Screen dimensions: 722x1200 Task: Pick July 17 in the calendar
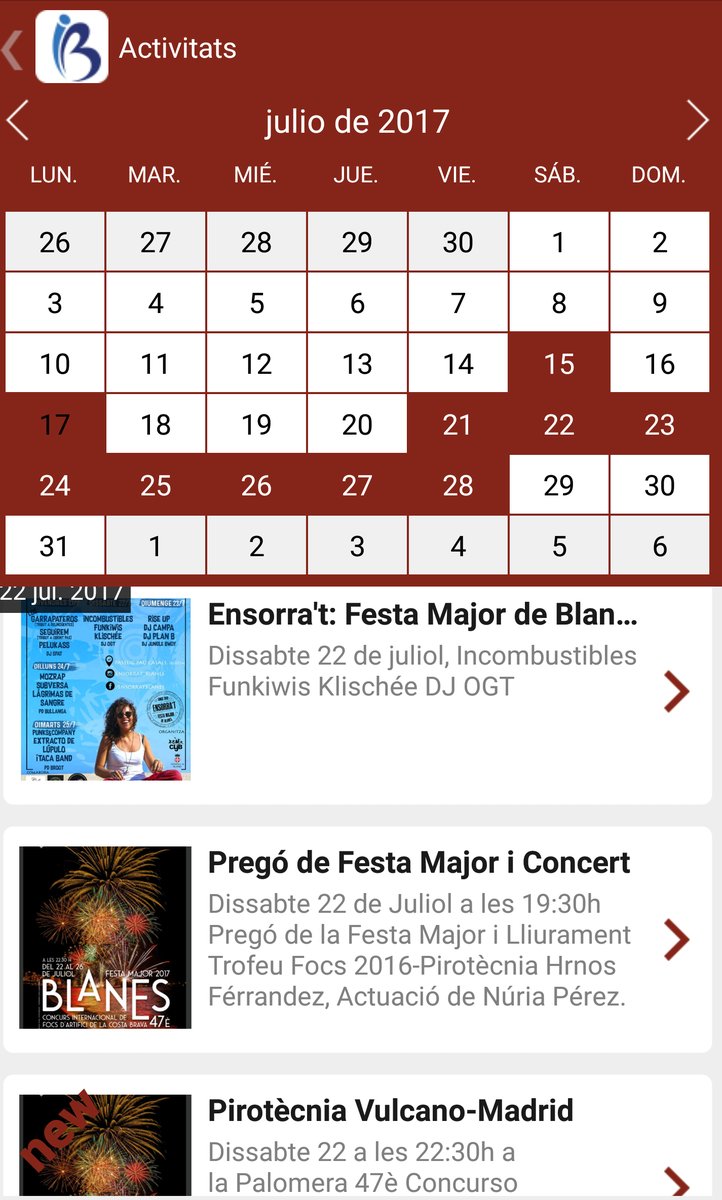pyautogui.click(x=55, y=424)
